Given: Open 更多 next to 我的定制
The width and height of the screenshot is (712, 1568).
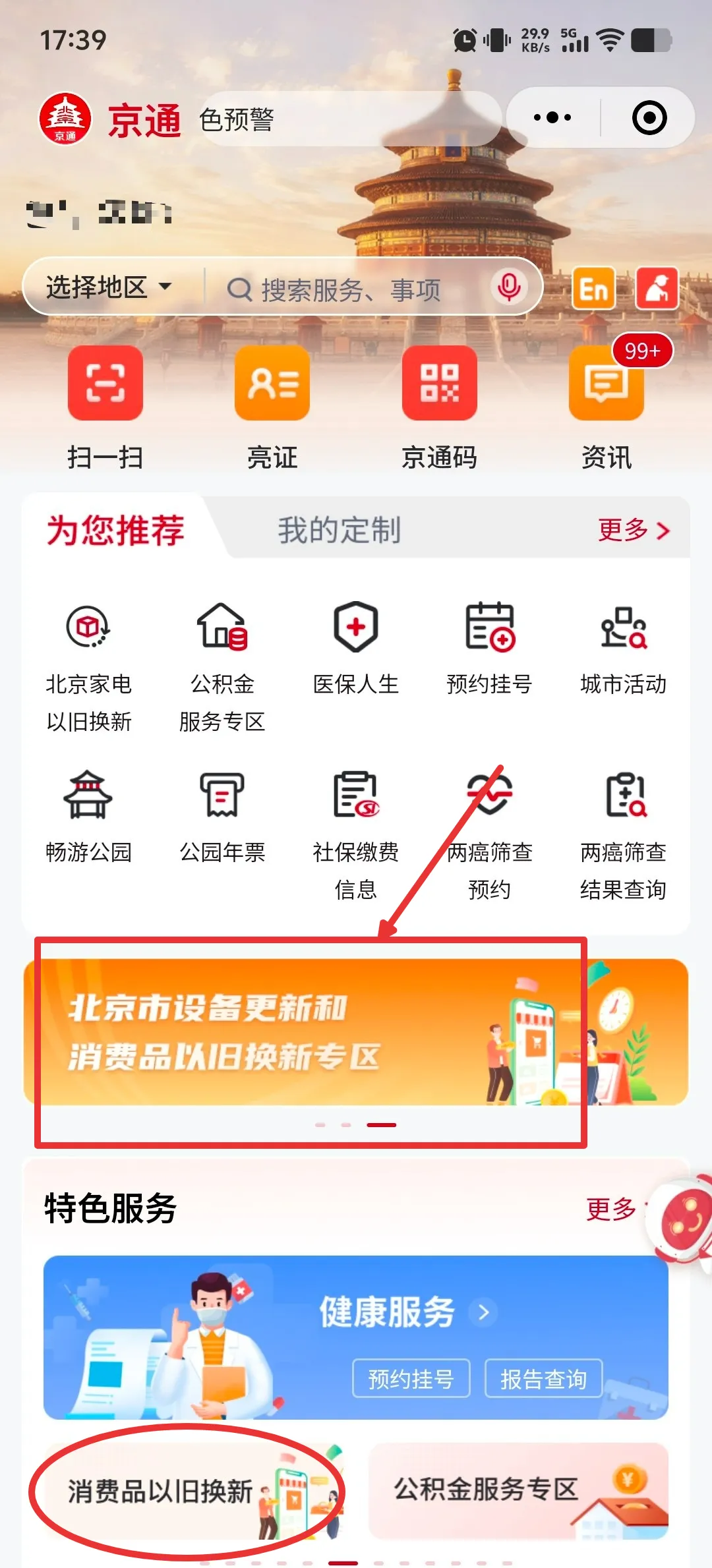Looking at the screenshot, I should tap(633, 530).
